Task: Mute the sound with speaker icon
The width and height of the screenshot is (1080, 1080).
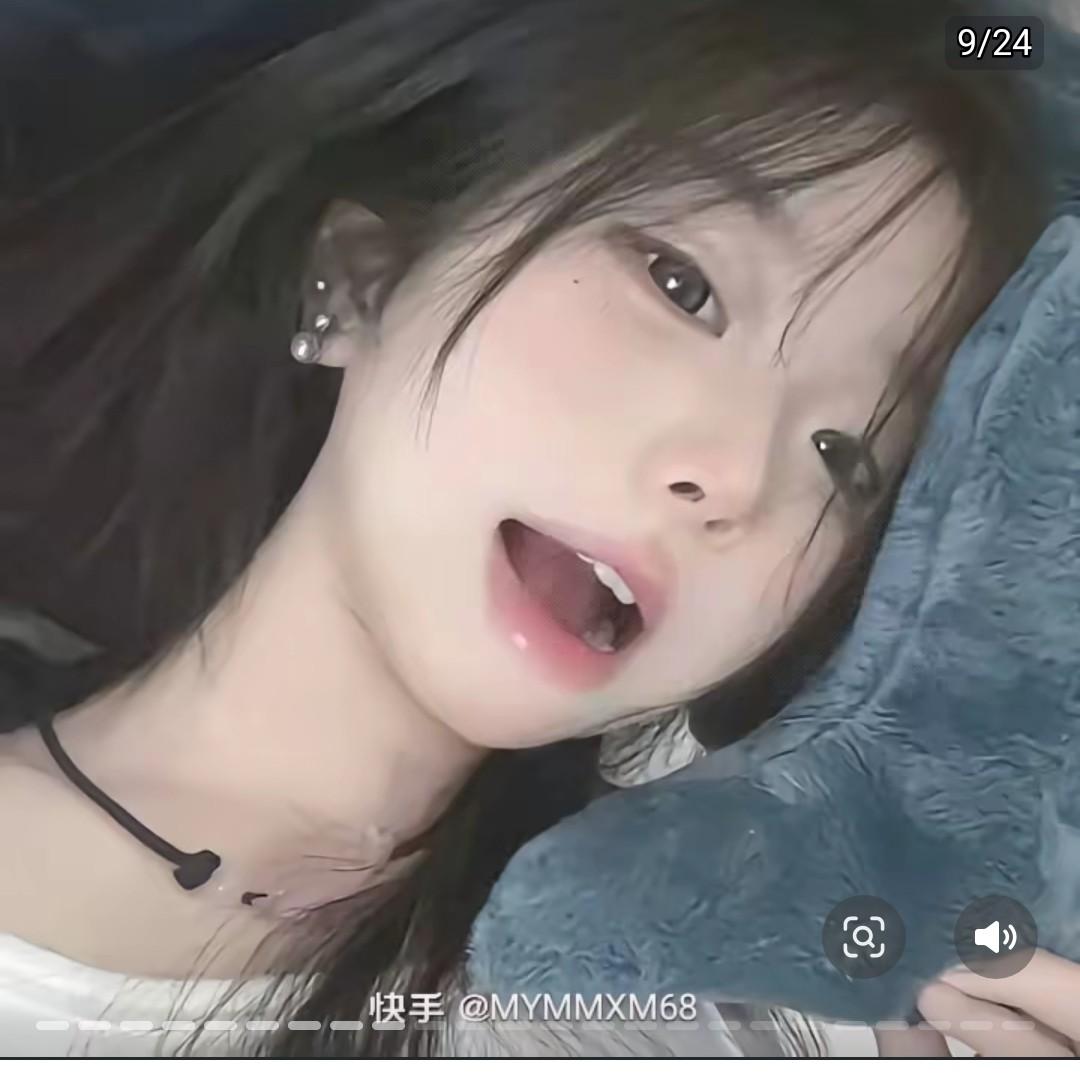Action: (995, 937)
